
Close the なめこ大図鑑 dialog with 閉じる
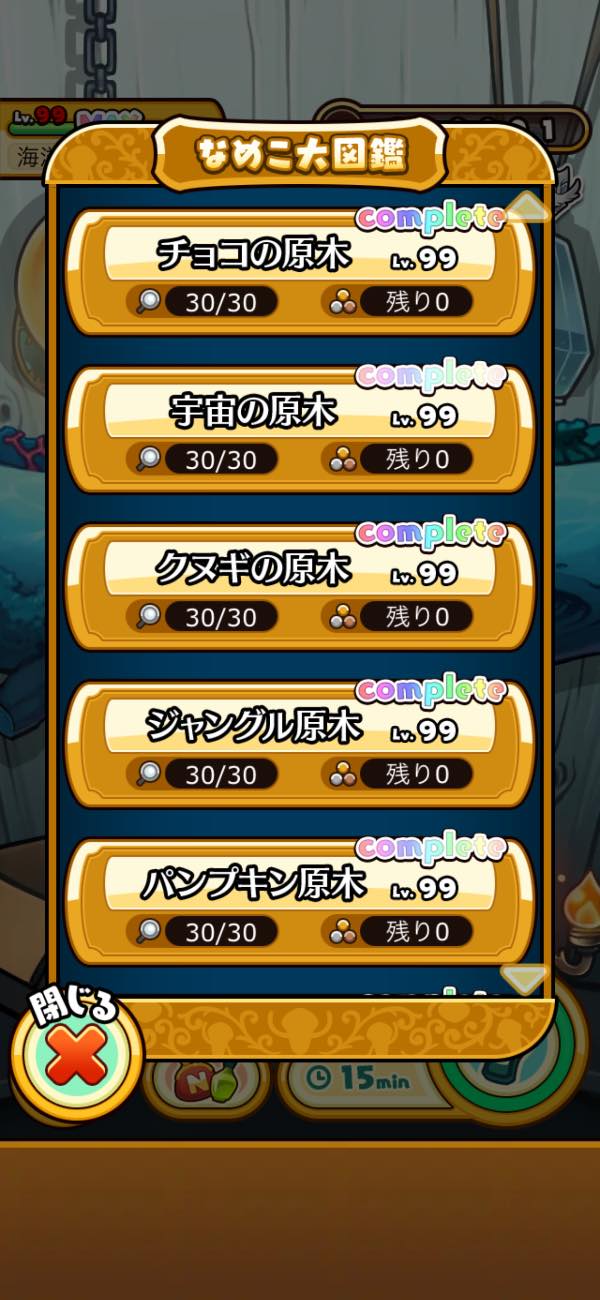(76, 1057)
